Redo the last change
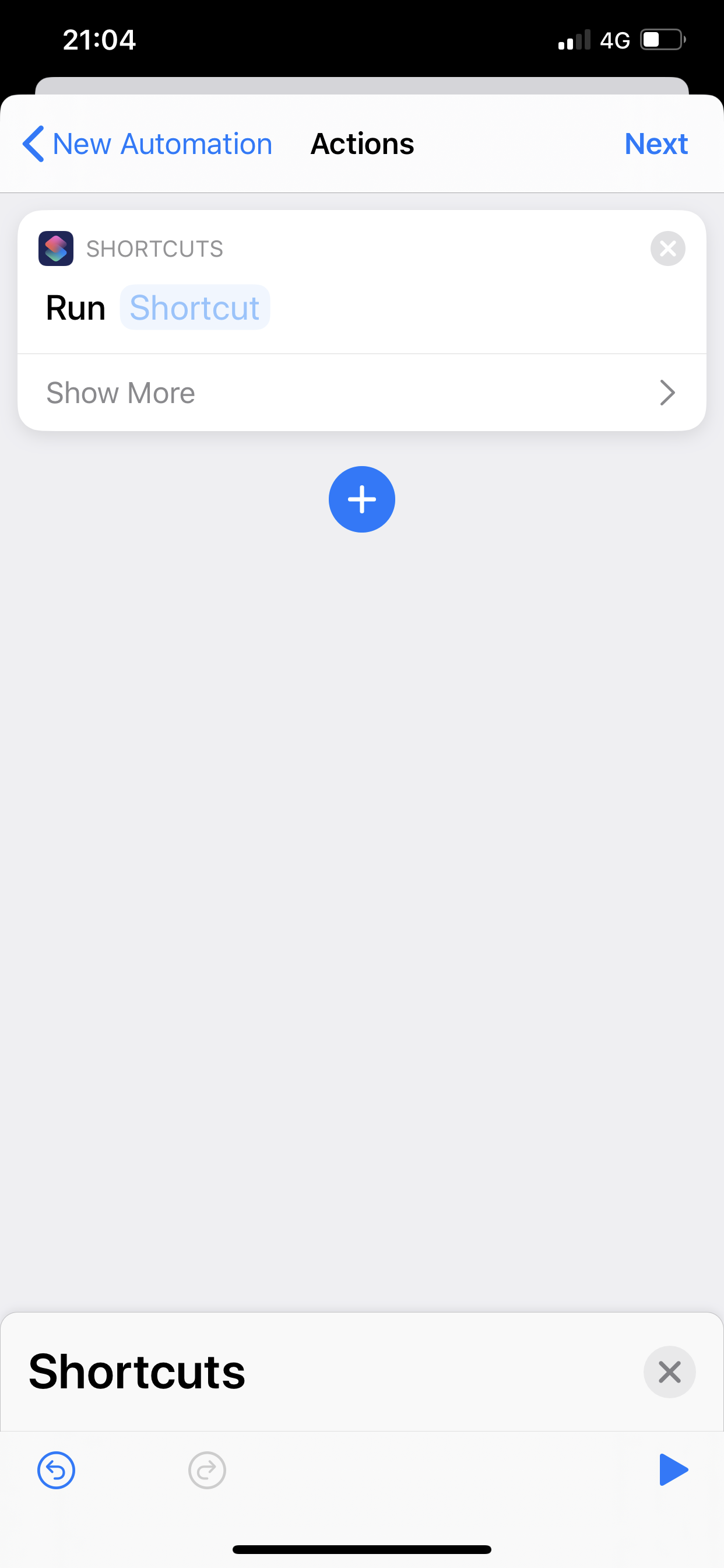The width and height of the screenshot is (724, 1568). 207,1471
